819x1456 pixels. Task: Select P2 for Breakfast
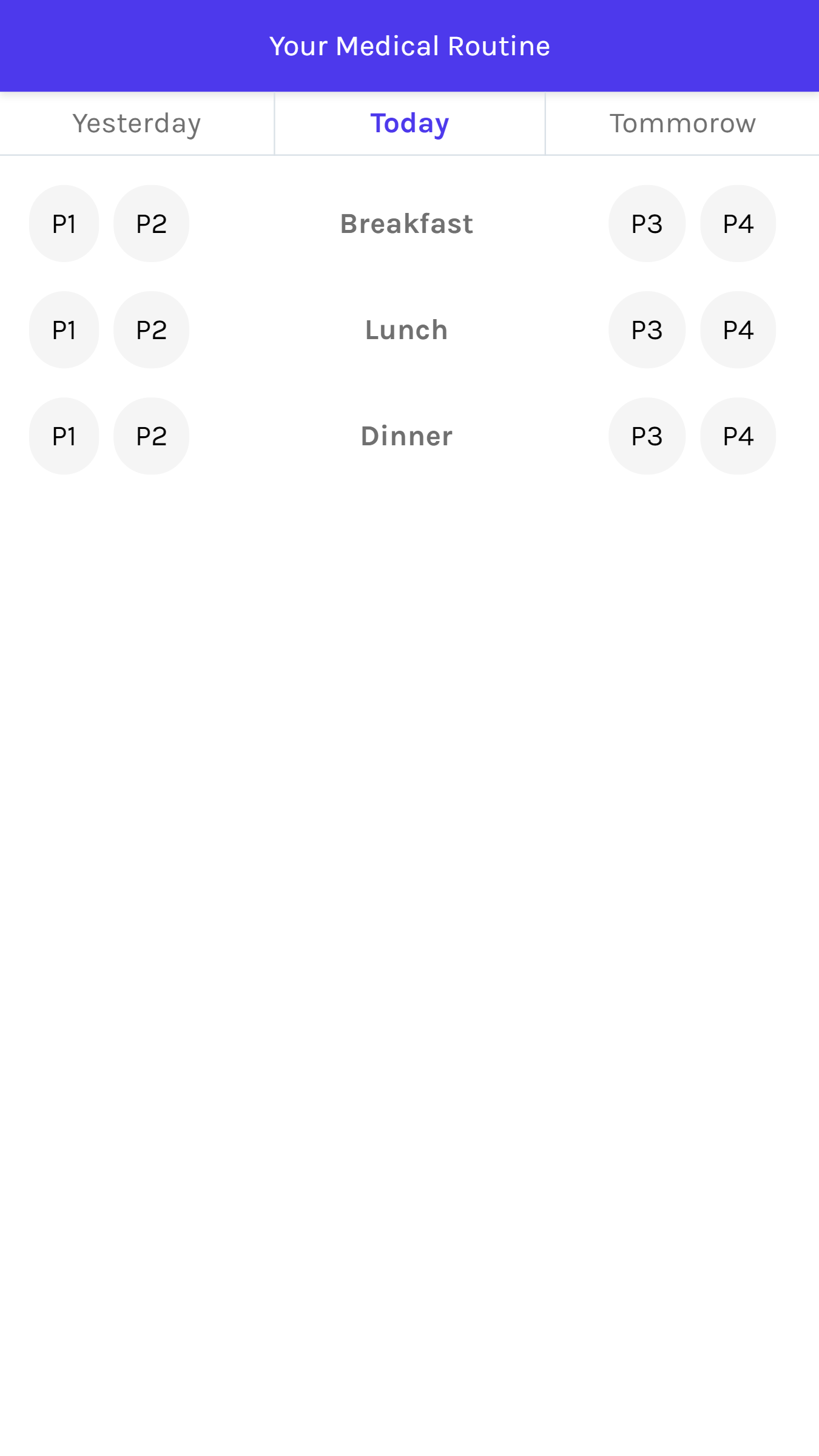pos(151,224)
